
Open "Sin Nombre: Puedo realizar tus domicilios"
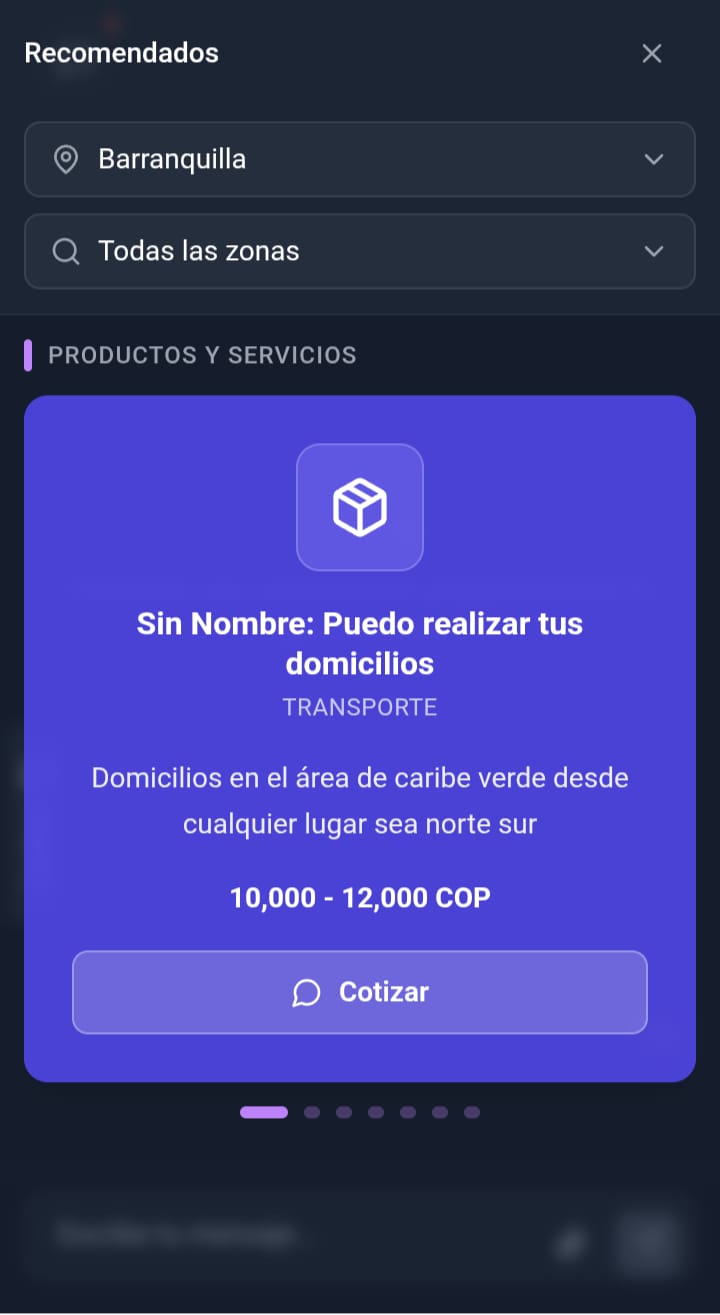(360, 643)
